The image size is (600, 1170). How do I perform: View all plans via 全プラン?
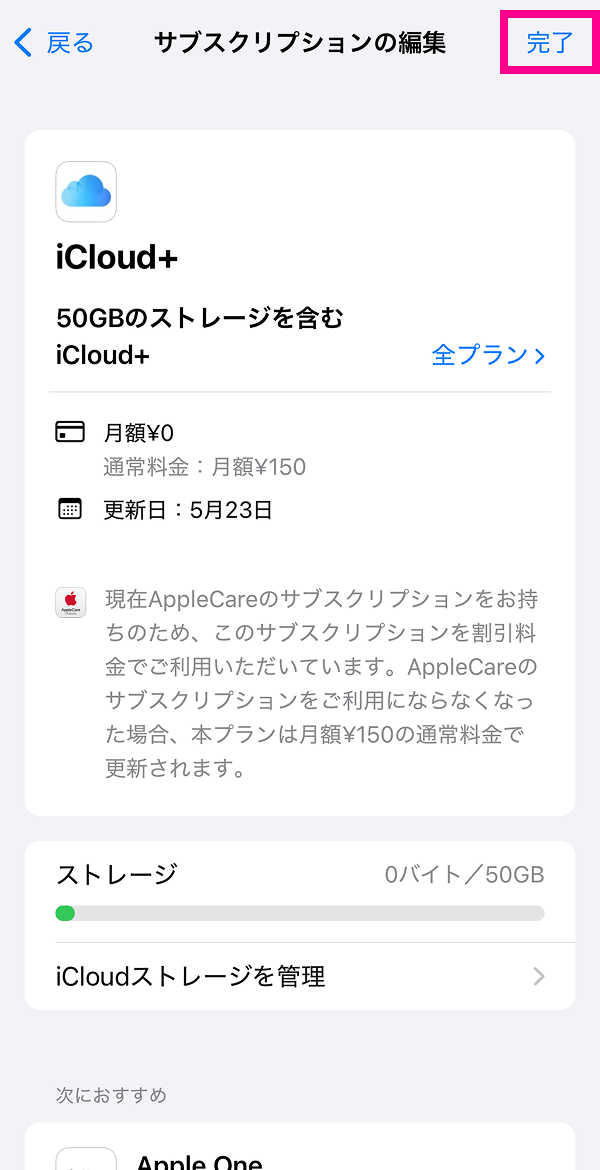point(488,355)
